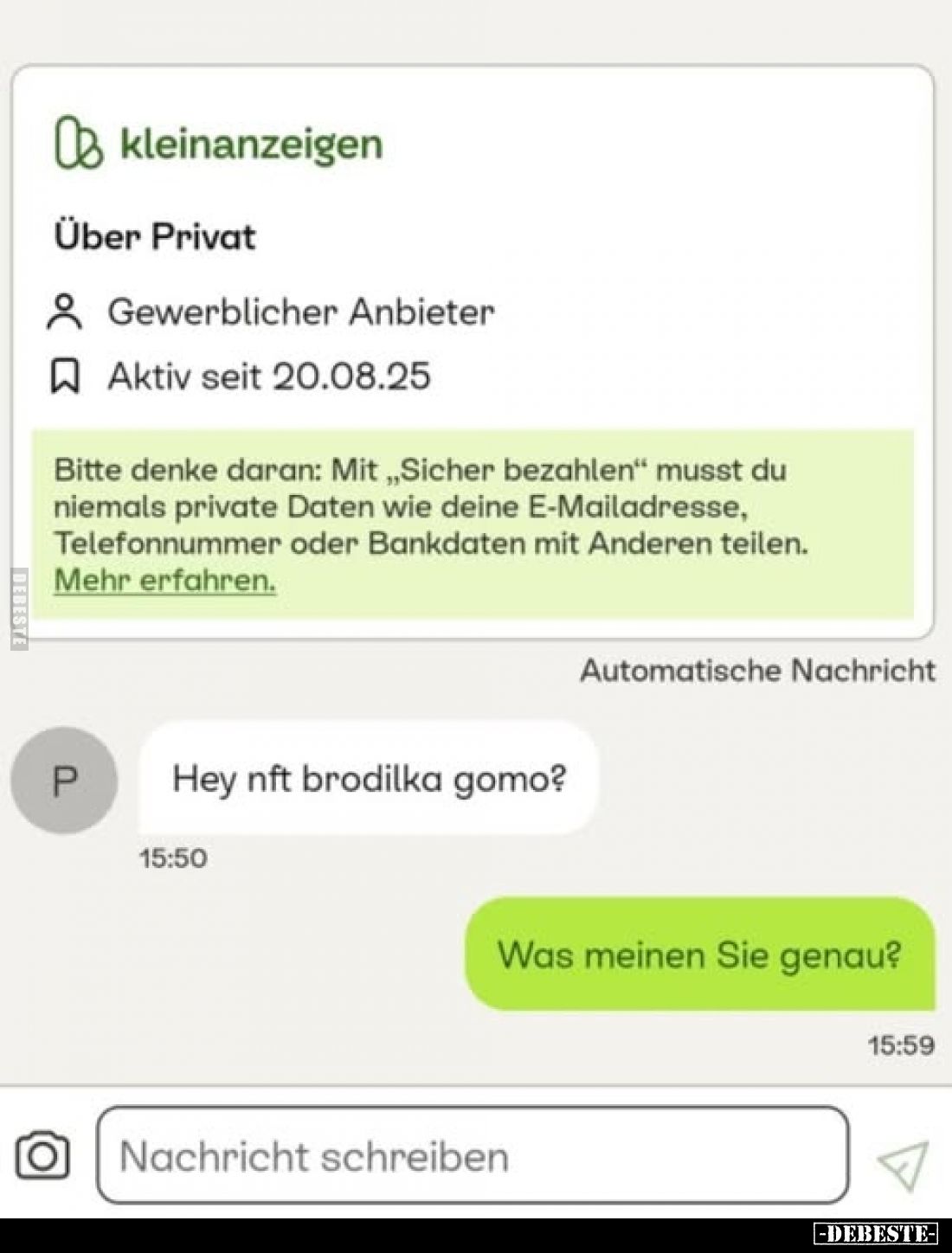Click the kleinanzeigen logo icon
The height and width of the screenshot is (1253, 952).
76,145
